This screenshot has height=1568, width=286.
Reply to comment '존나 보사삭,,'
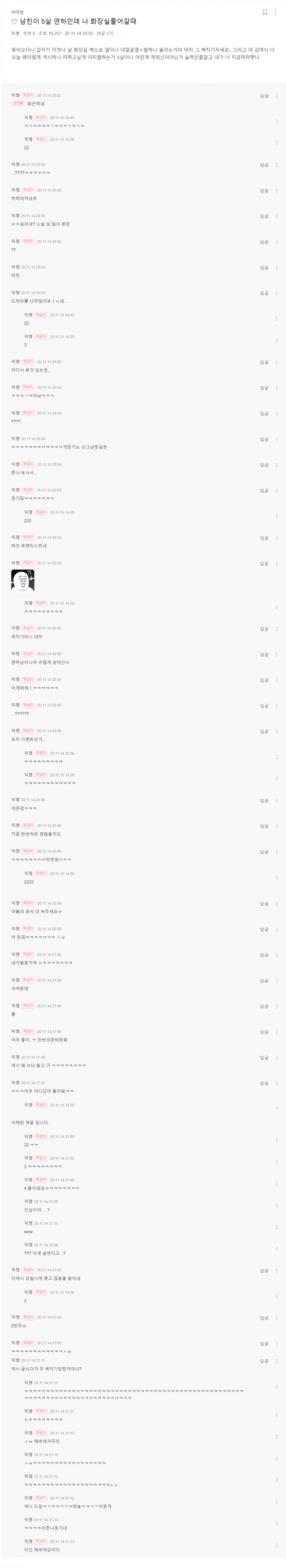[x=264, y=465]
